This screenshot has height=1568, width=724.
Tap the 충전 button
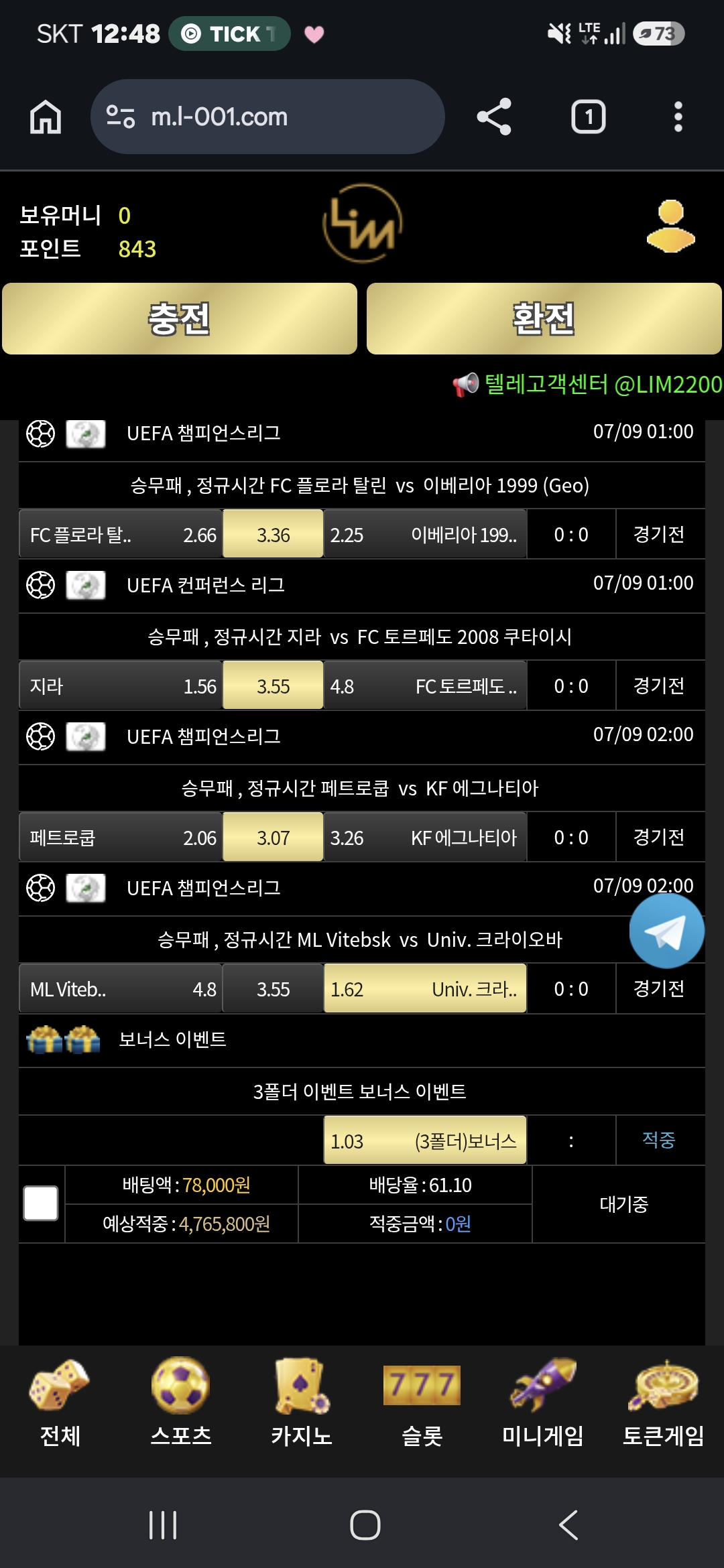180,319
